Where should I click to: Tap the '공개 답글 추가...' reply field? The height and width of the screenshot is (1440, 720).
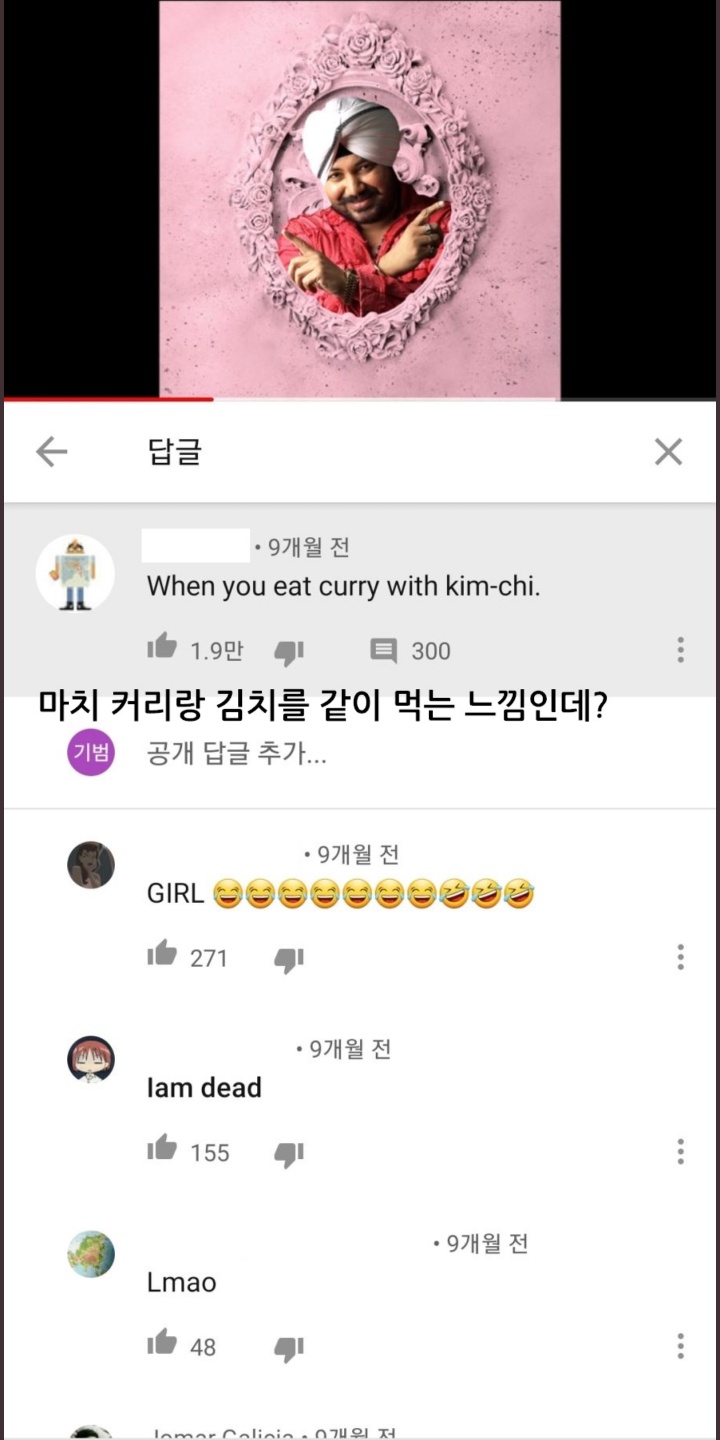pos(236,754)
